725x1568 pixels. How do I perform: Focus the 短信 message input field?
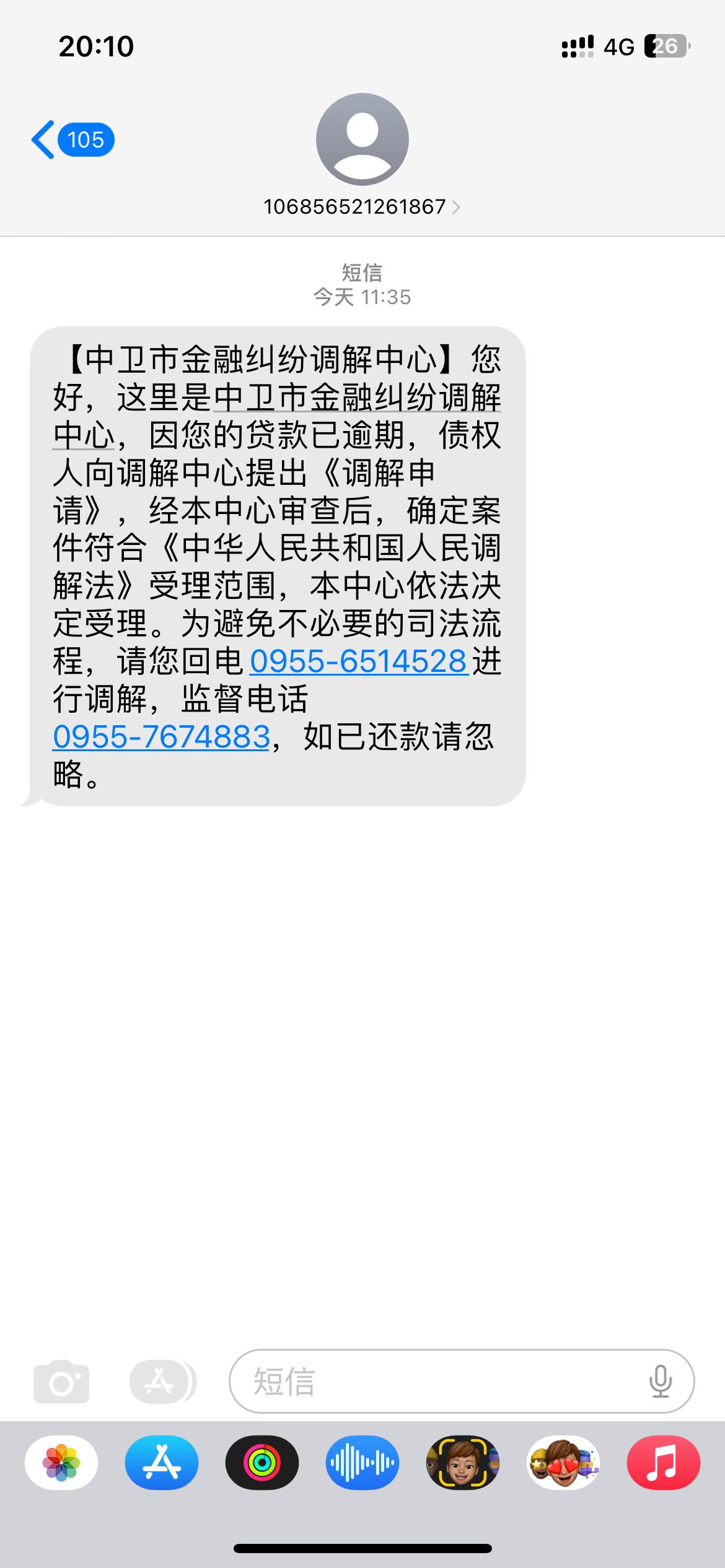[x=434, y=1382]
